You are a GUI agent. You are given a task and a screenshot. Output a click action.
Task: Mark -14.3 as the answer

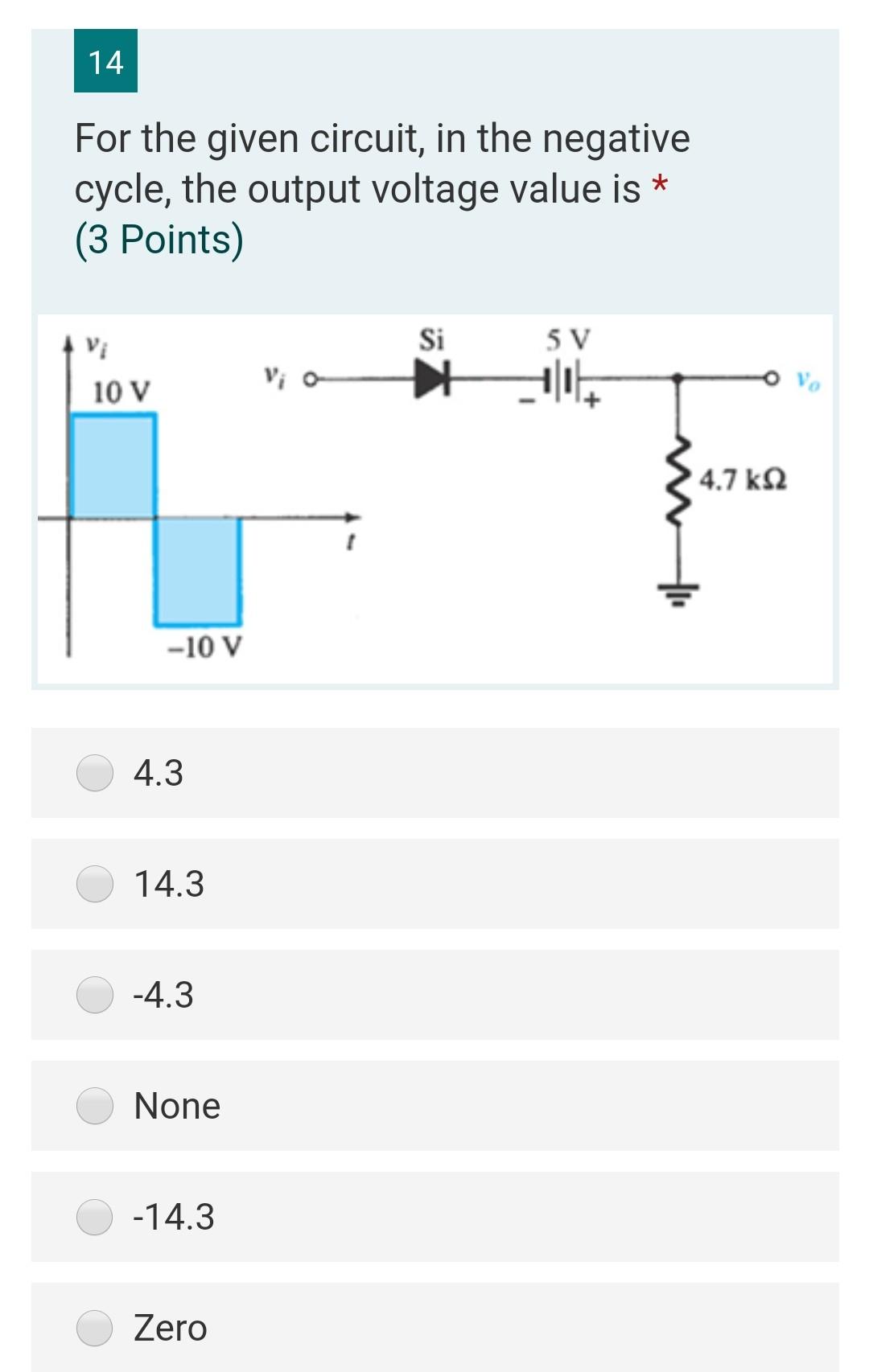95,1217
